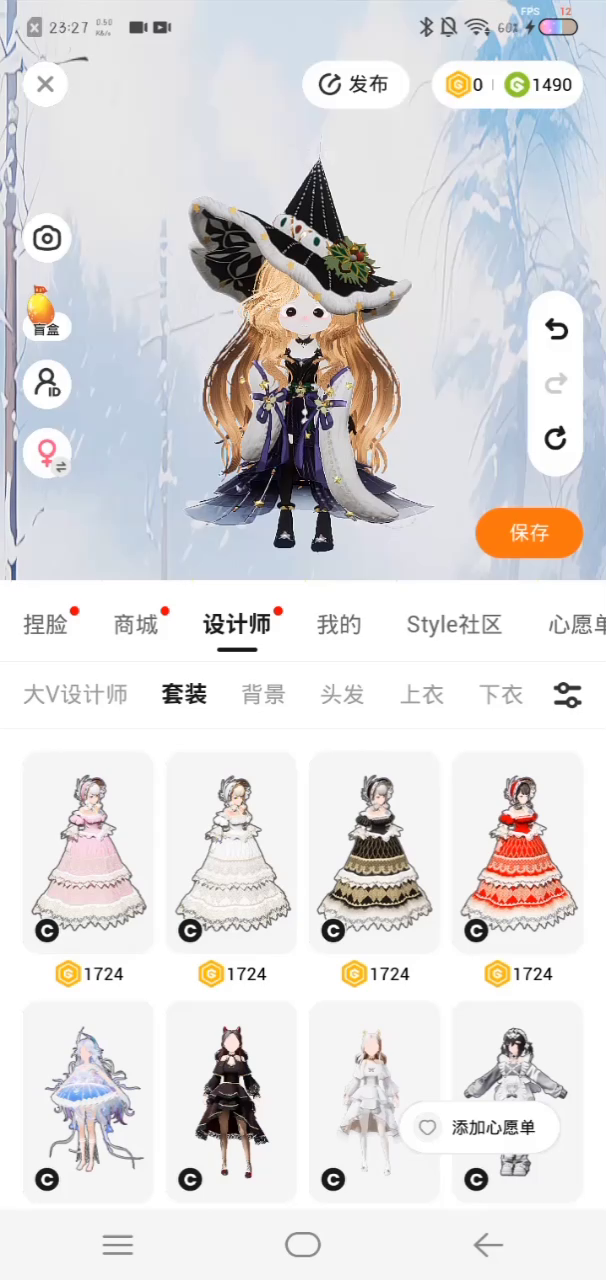Viewport: 606px width, 1280px height.
Task: Save the outfit with 保存
Action: click(x=529, y=533)
